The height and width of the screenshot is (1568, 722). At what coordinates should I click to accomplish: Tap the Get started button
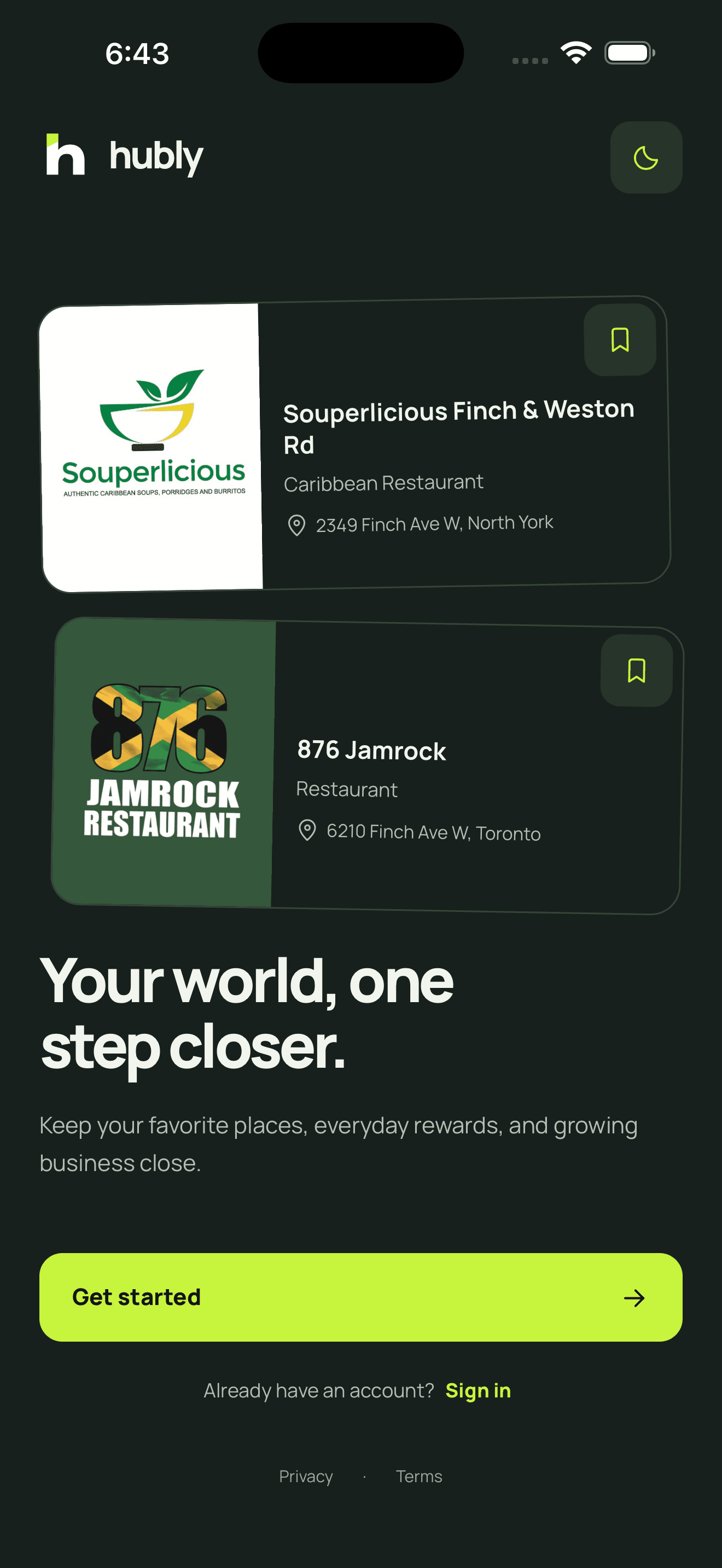coord(360,1297)
